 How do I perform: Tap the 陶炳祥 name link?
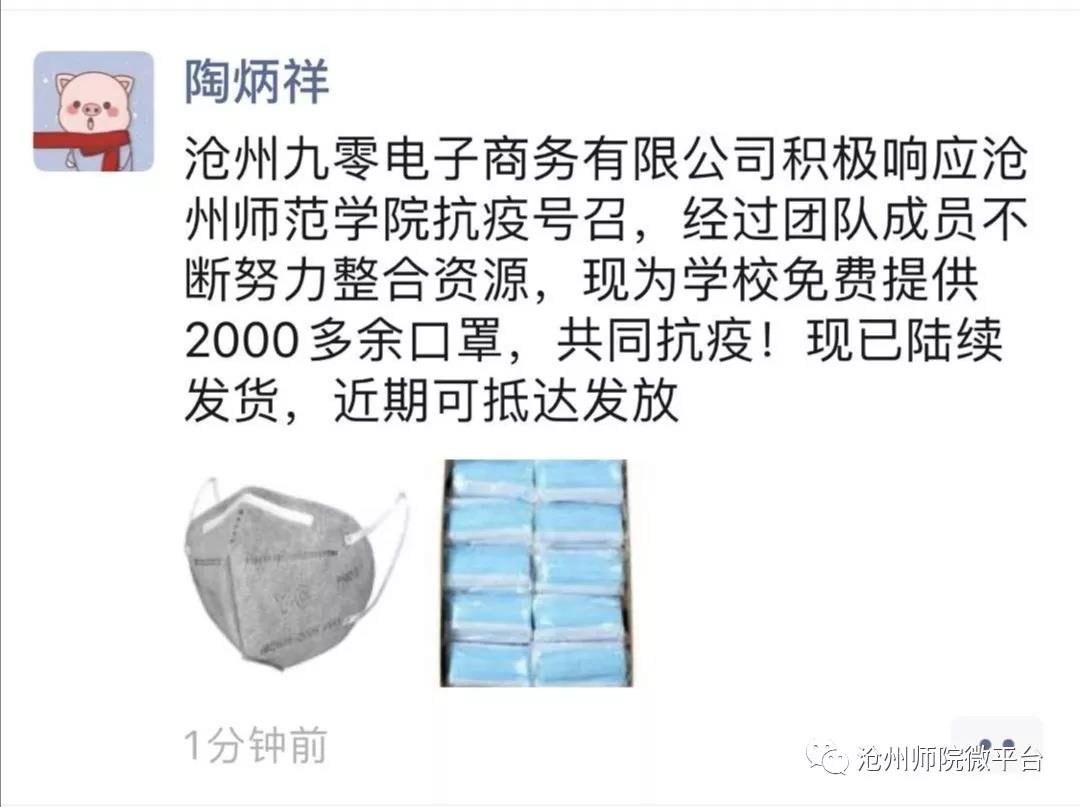(x=256, y=82)
